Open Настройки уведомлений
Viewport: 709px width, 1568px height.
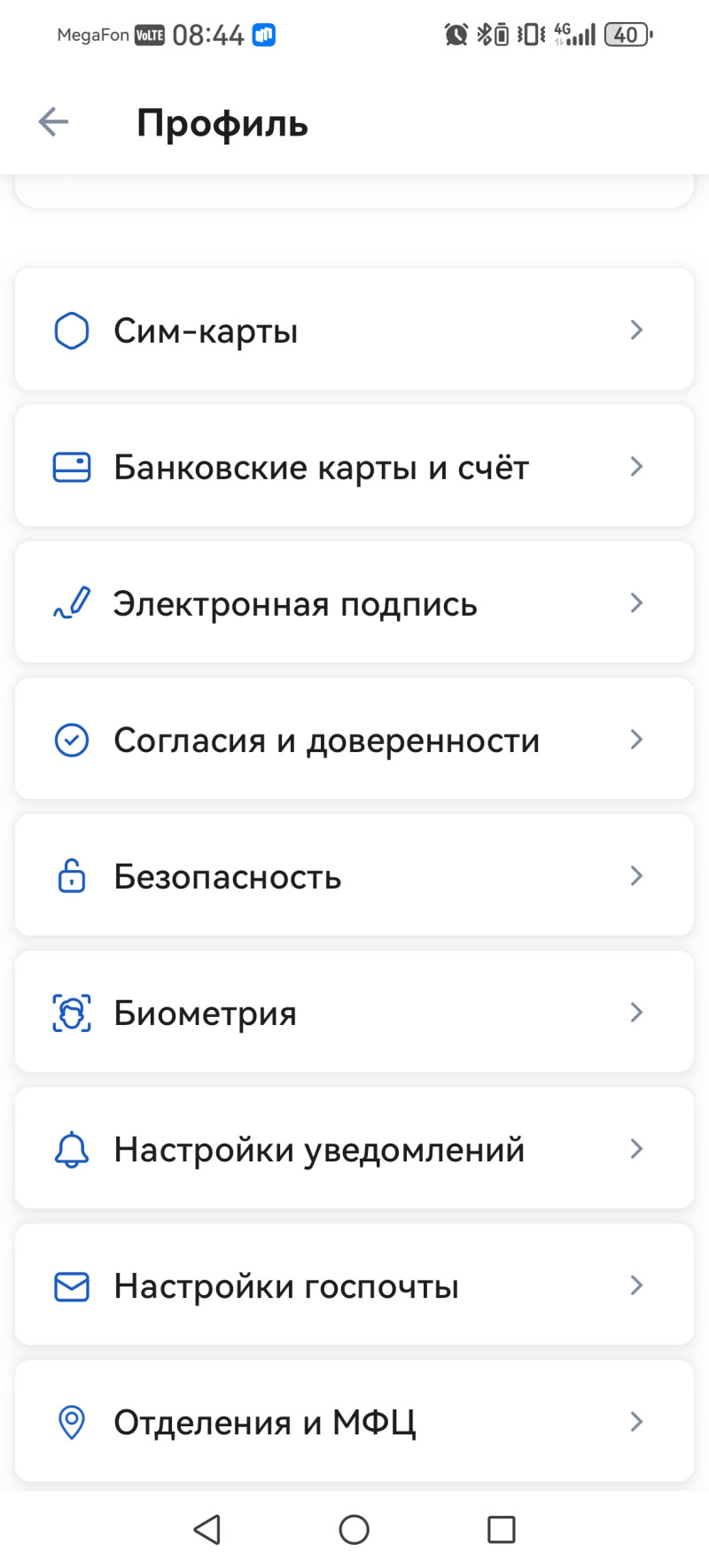(x=354, y=1149)
